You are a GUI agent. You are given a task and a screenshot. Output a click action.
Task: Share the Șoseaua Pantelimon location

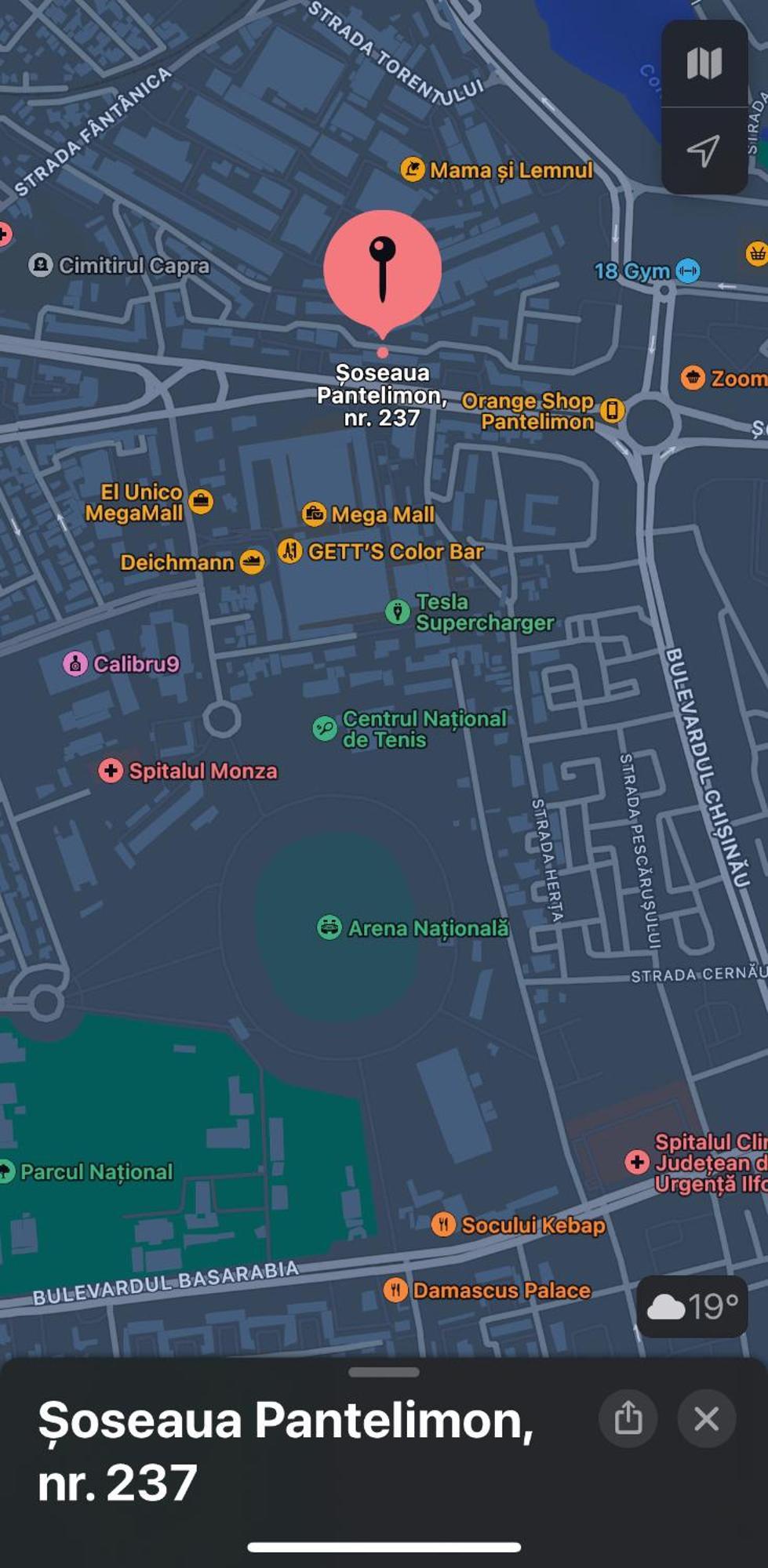(628, 1418)
